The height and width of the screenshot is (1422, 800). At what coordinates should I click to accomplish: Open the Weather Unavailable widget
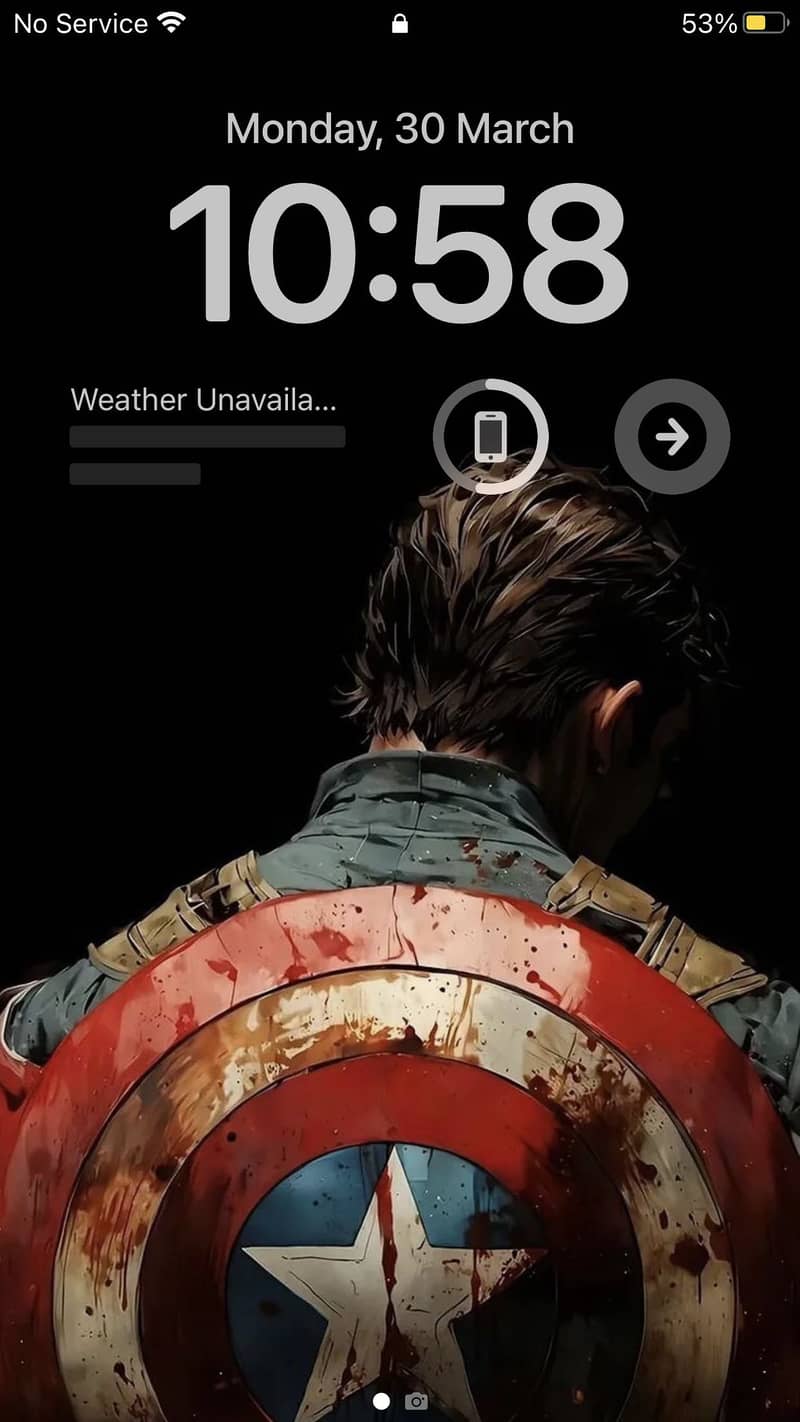[207, 435]
